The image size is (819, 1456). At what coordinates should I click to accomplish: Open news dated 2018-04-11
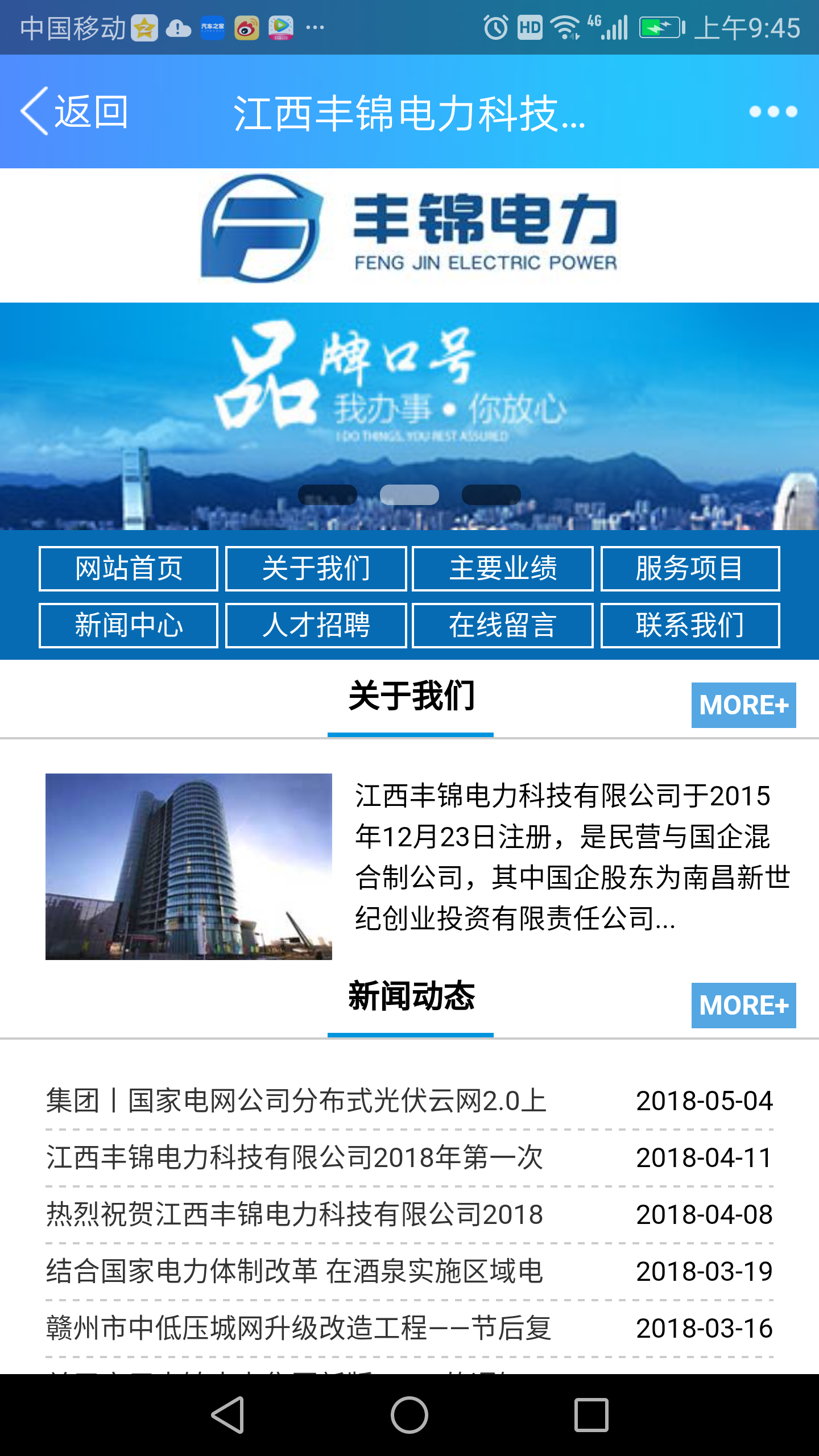[296, 1158]
